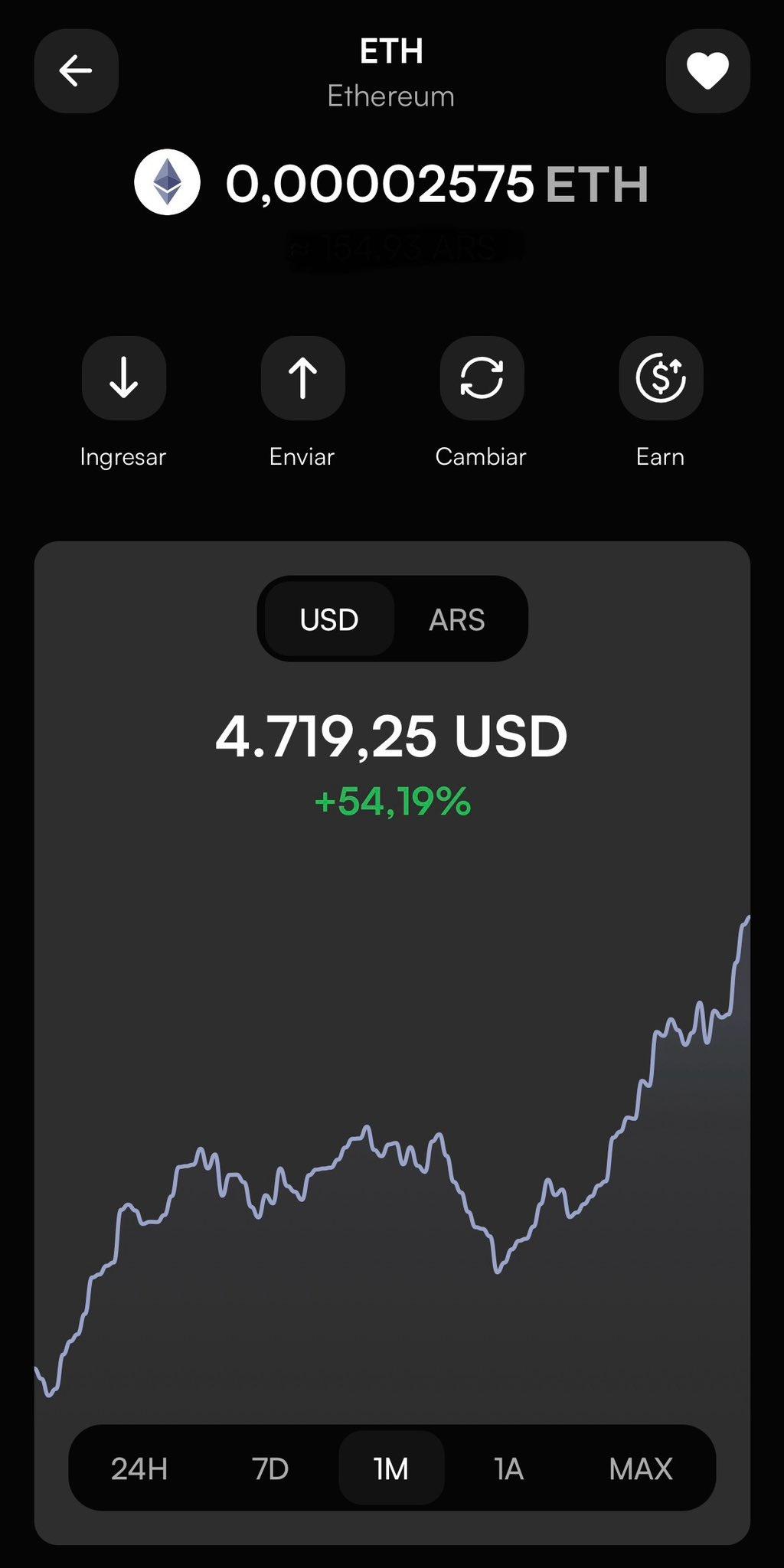The height and width of the screenshot is (1568, 784).
Task: Switch chart to the 7D range
Action: [x=270, y=1468]
